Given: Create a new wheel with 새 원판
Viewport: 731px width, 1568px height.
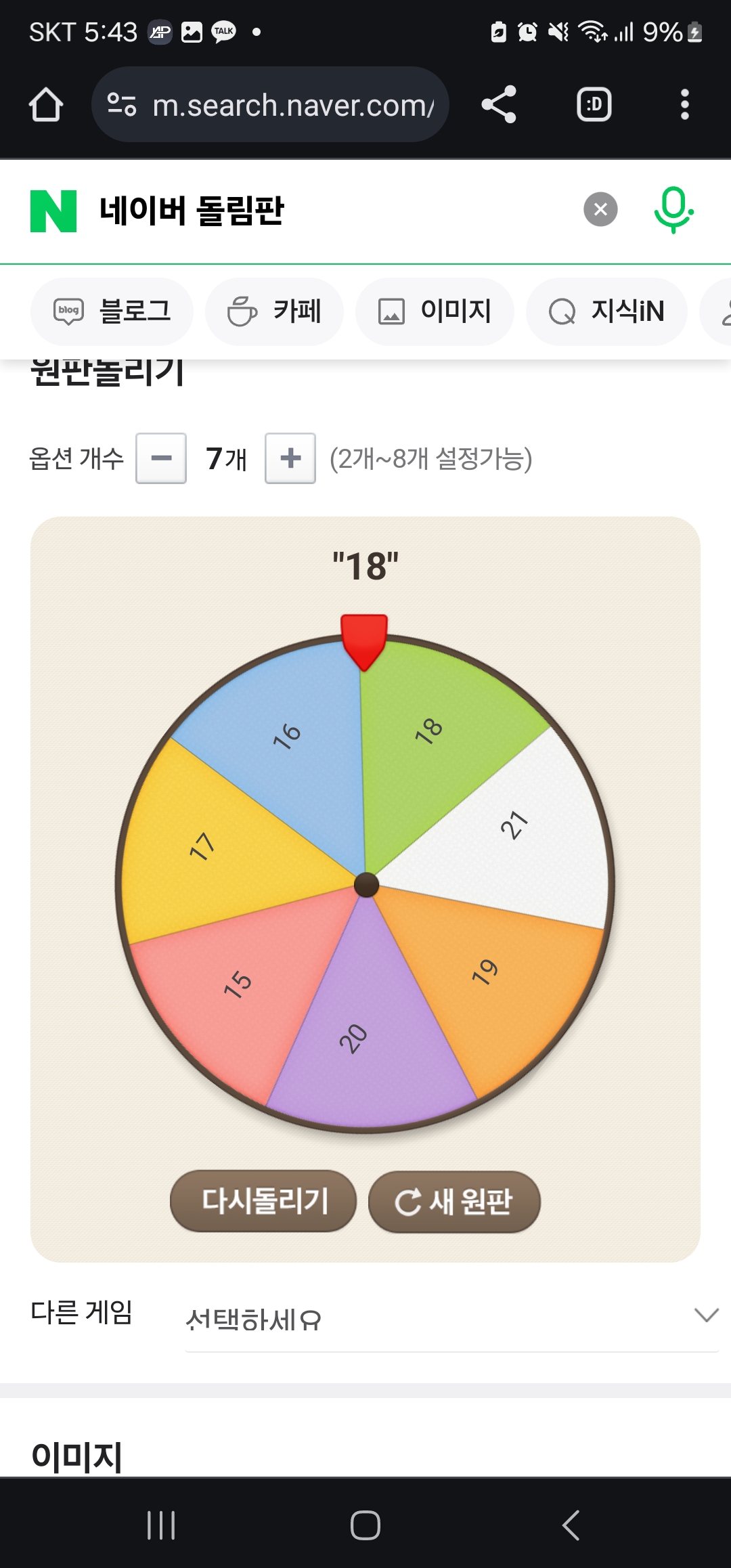Looking at the screenshot, I should [x=454, y=1202].
